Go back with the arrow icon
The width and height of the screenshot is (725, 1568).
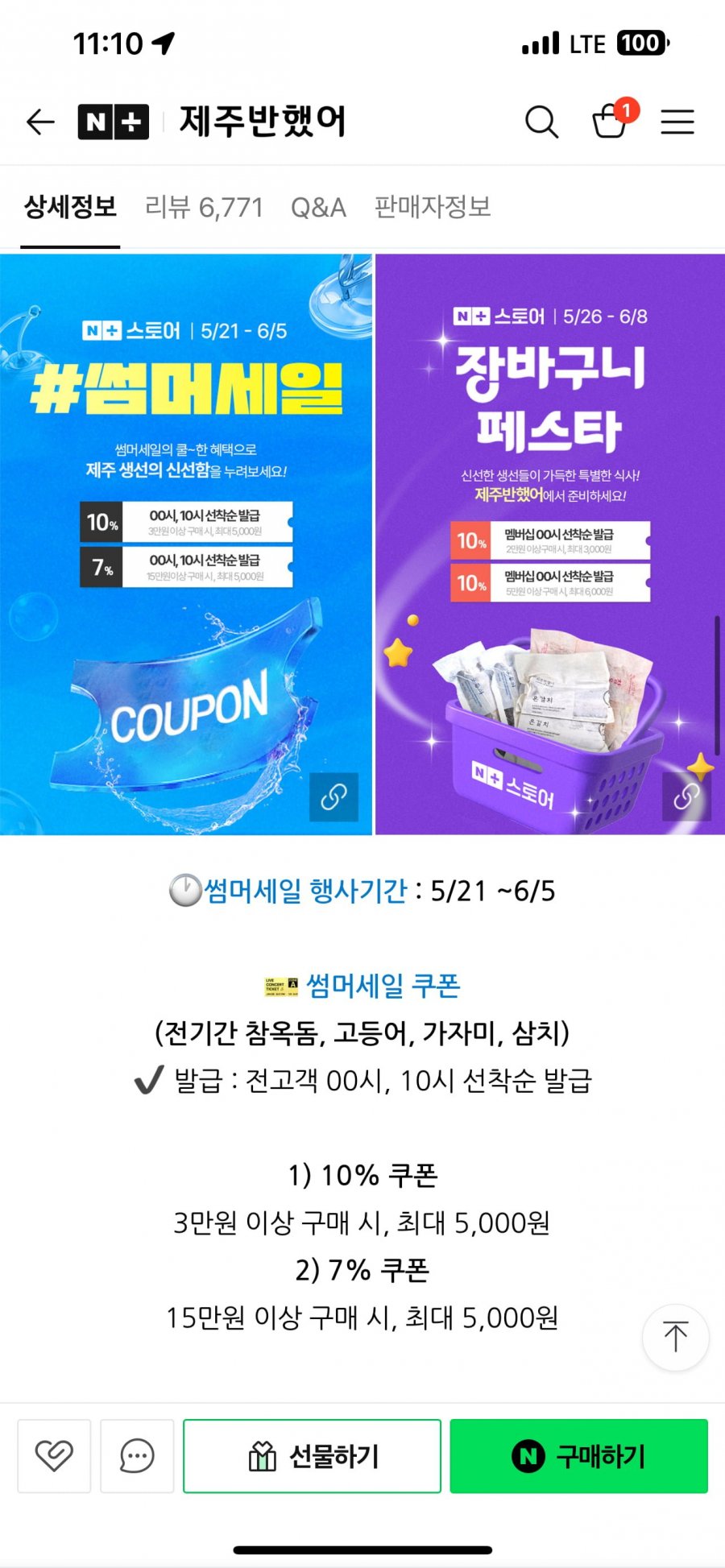tap(40, 122)
